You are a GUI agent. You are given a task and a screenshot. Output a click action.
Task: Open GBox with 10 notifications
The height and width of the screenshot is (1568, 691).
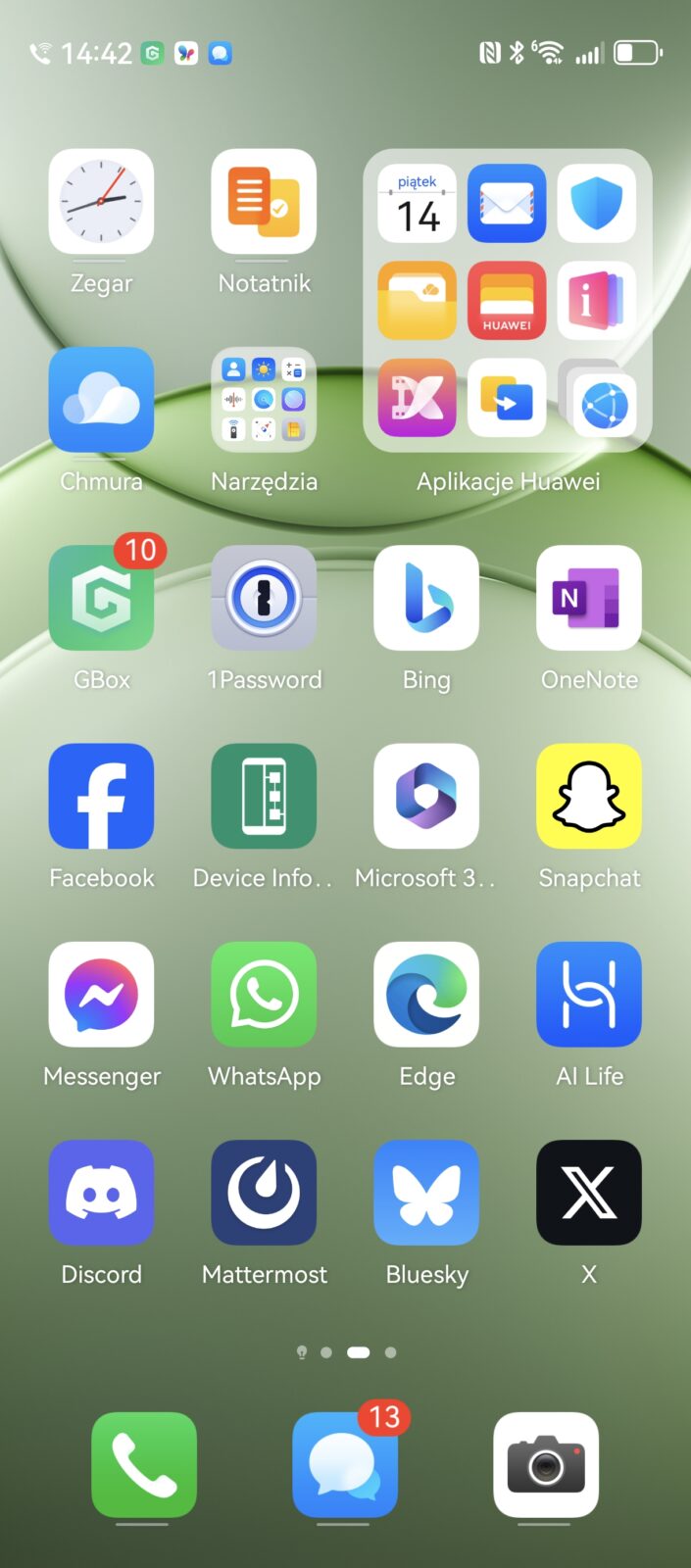[101, 598]
